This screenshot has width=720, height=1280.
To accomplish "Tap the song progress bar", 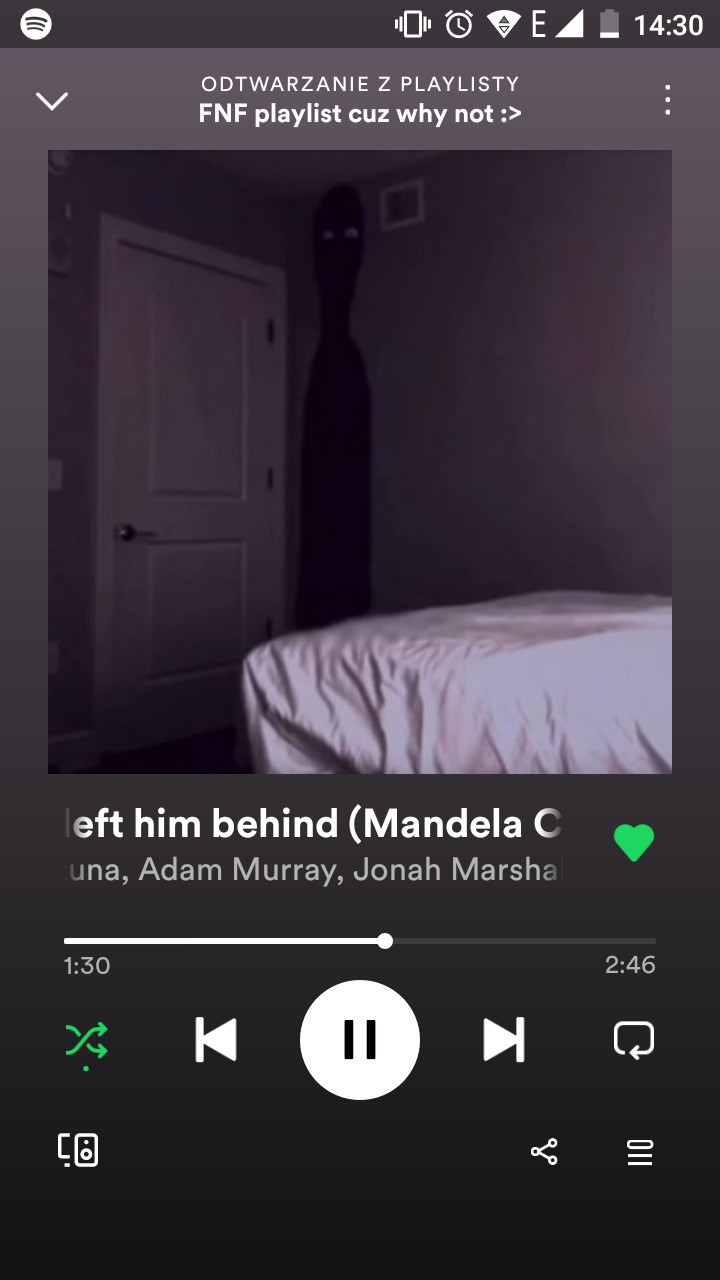I will (360, 941).
